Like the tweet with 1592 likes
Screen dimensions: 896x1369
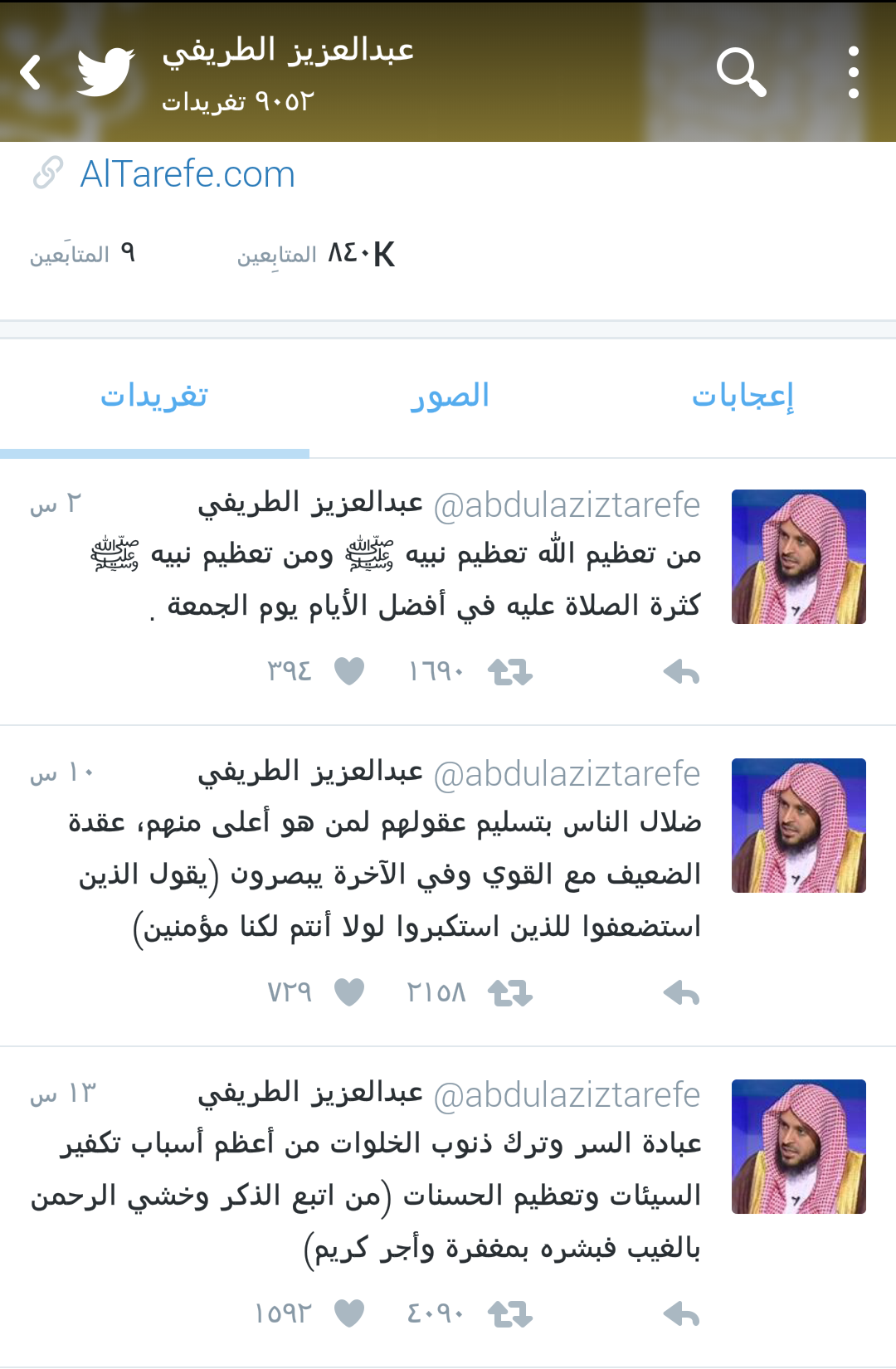point(349,1314)
